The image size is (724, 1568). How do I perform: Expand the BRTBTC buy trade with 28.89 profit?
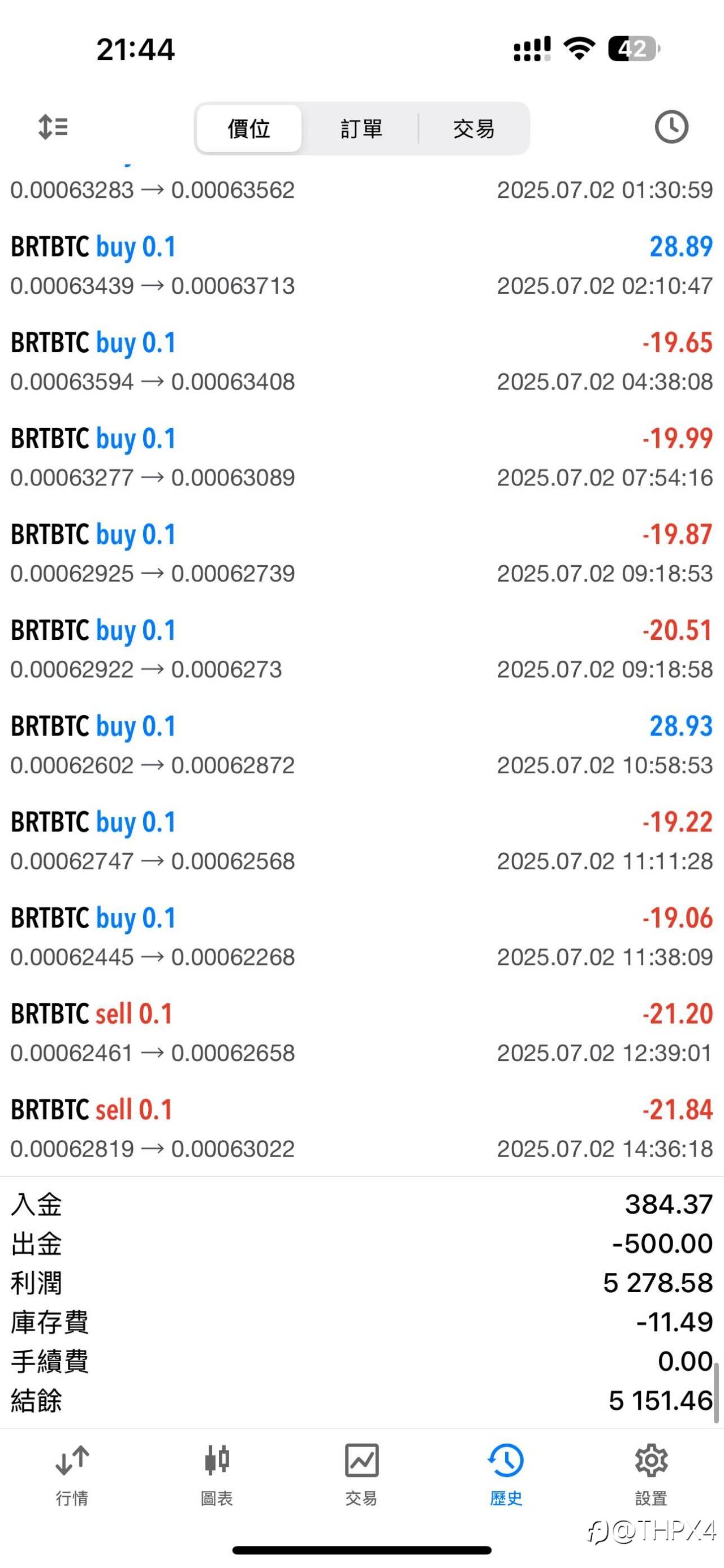pos(361,266)
